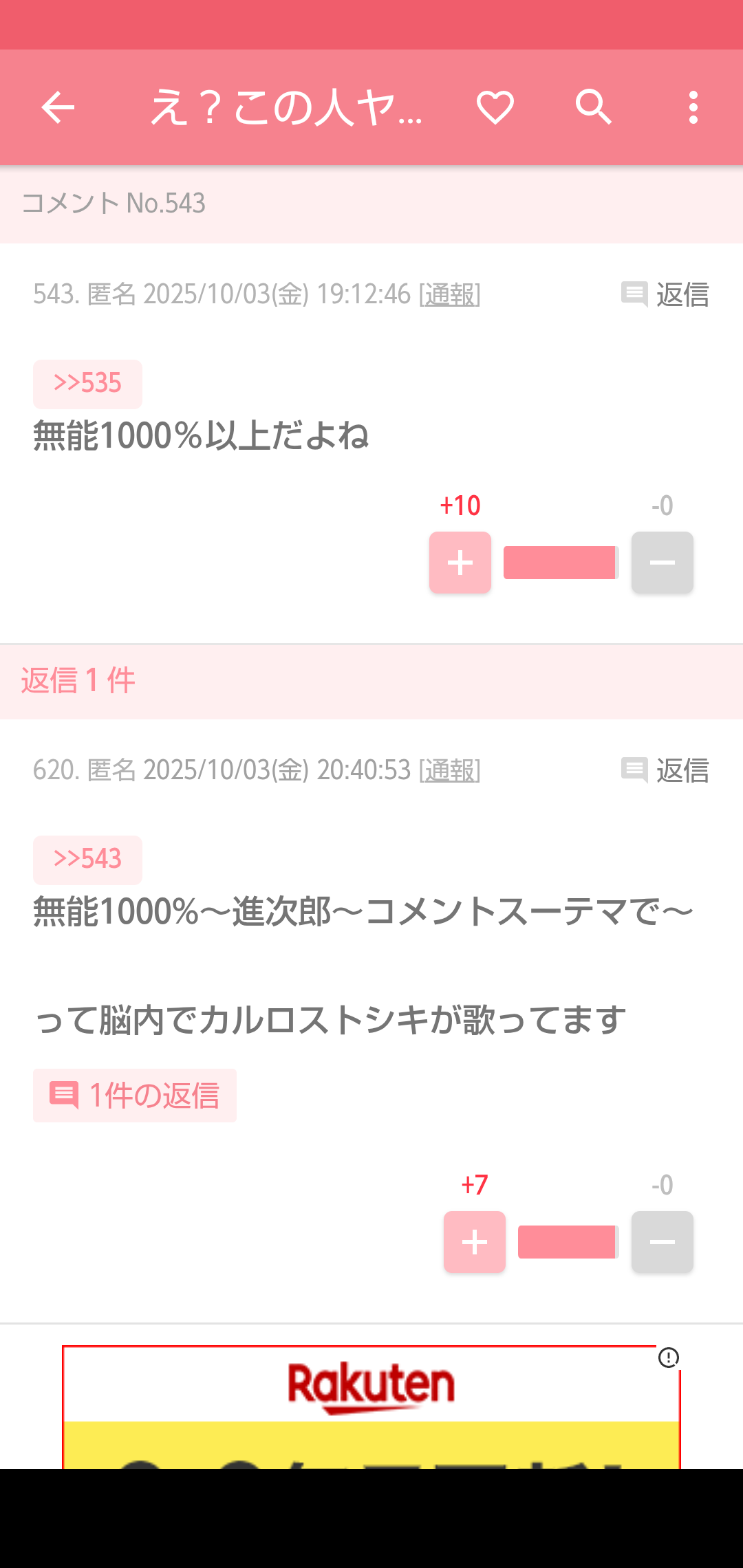Tap the vote ratio bar on comment 543
The width and height of the screenshot is (743, 1568).
coord(561,562)
